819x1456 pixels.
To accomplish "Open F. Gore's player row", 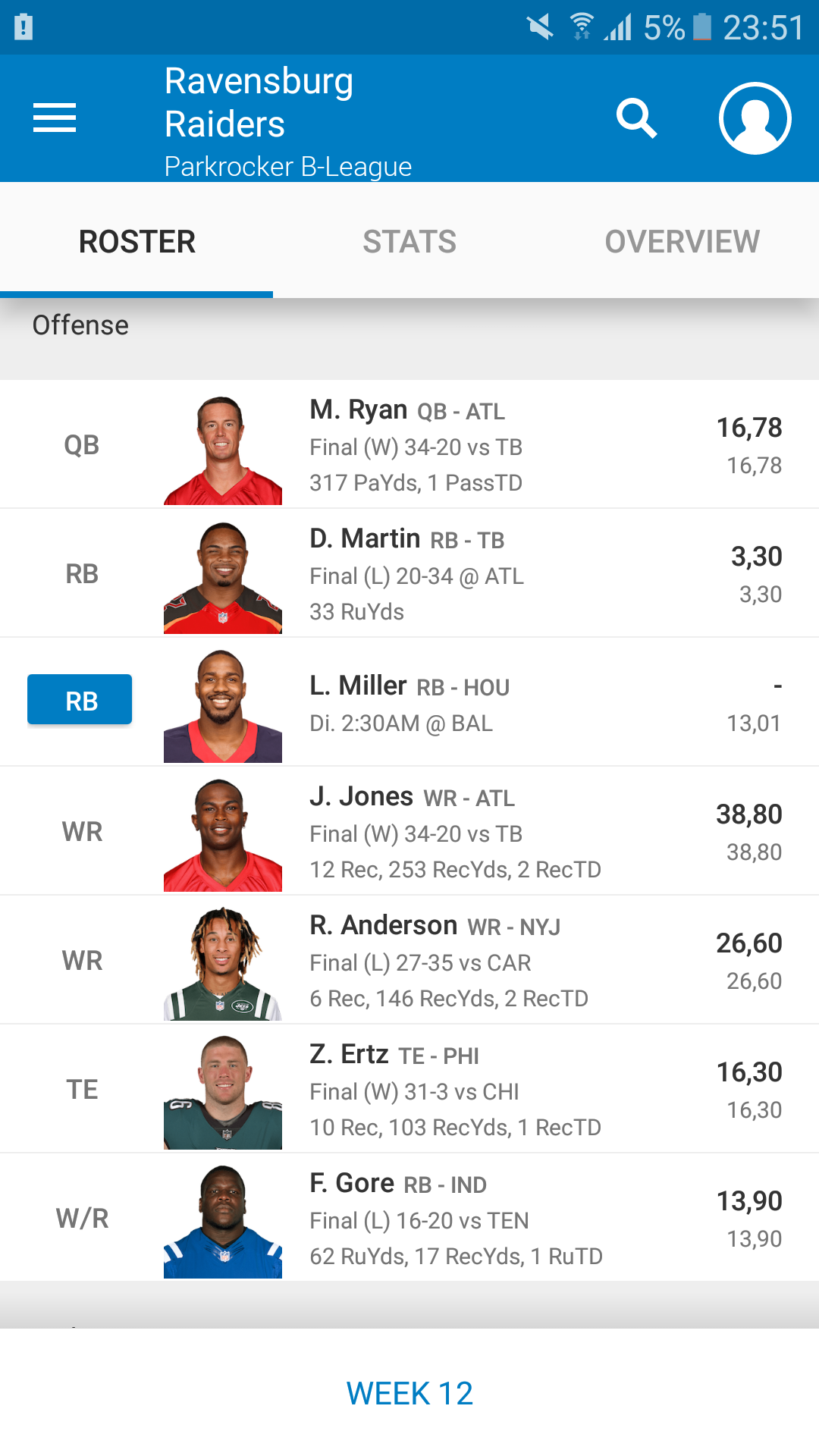I will tap(409, 1218).
